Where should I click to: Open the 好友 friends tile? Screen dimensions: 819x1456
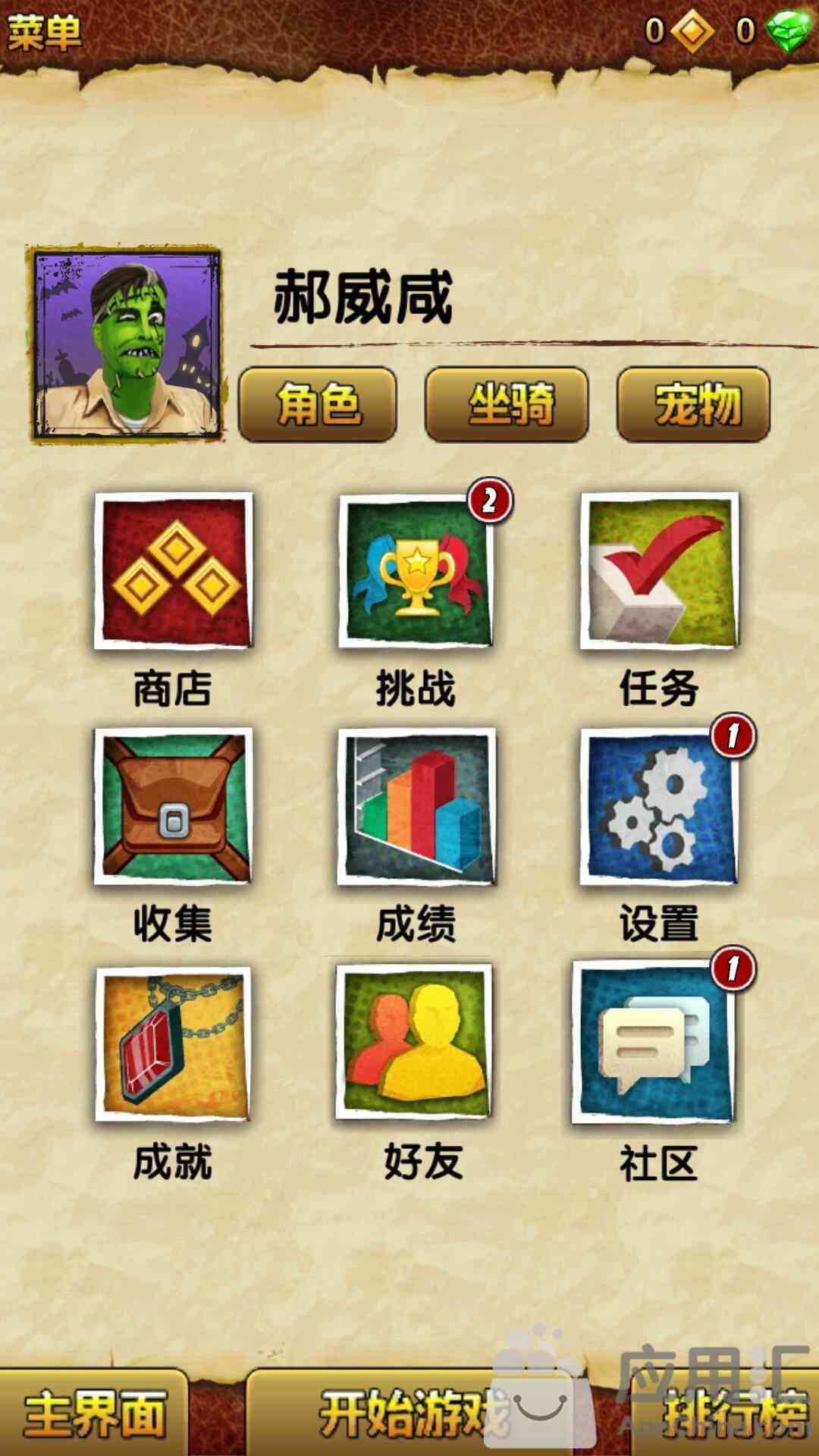(415, 1043)
